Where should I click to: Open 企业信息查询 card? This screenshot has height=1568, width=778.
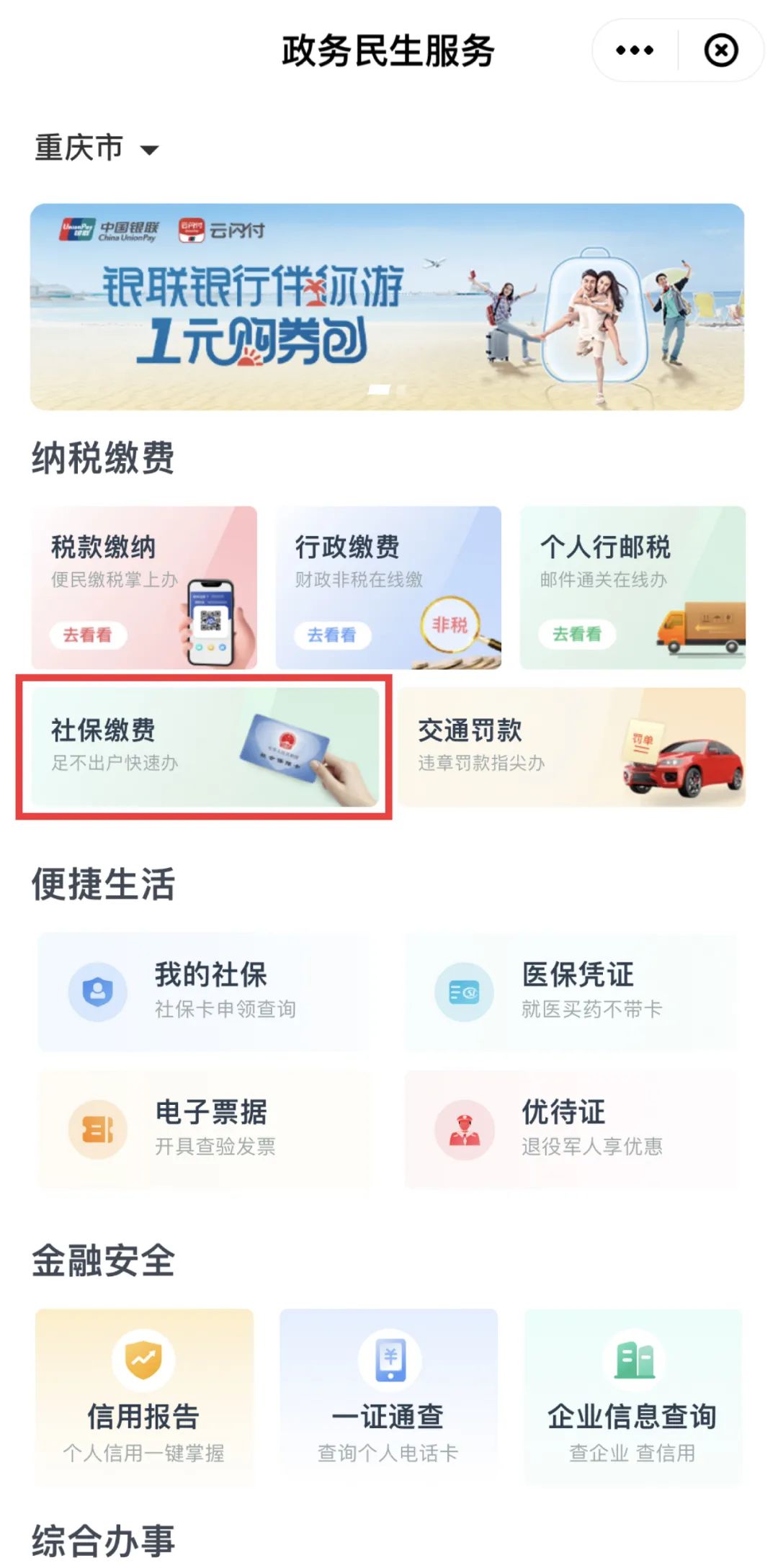[x=632, y=1396]
